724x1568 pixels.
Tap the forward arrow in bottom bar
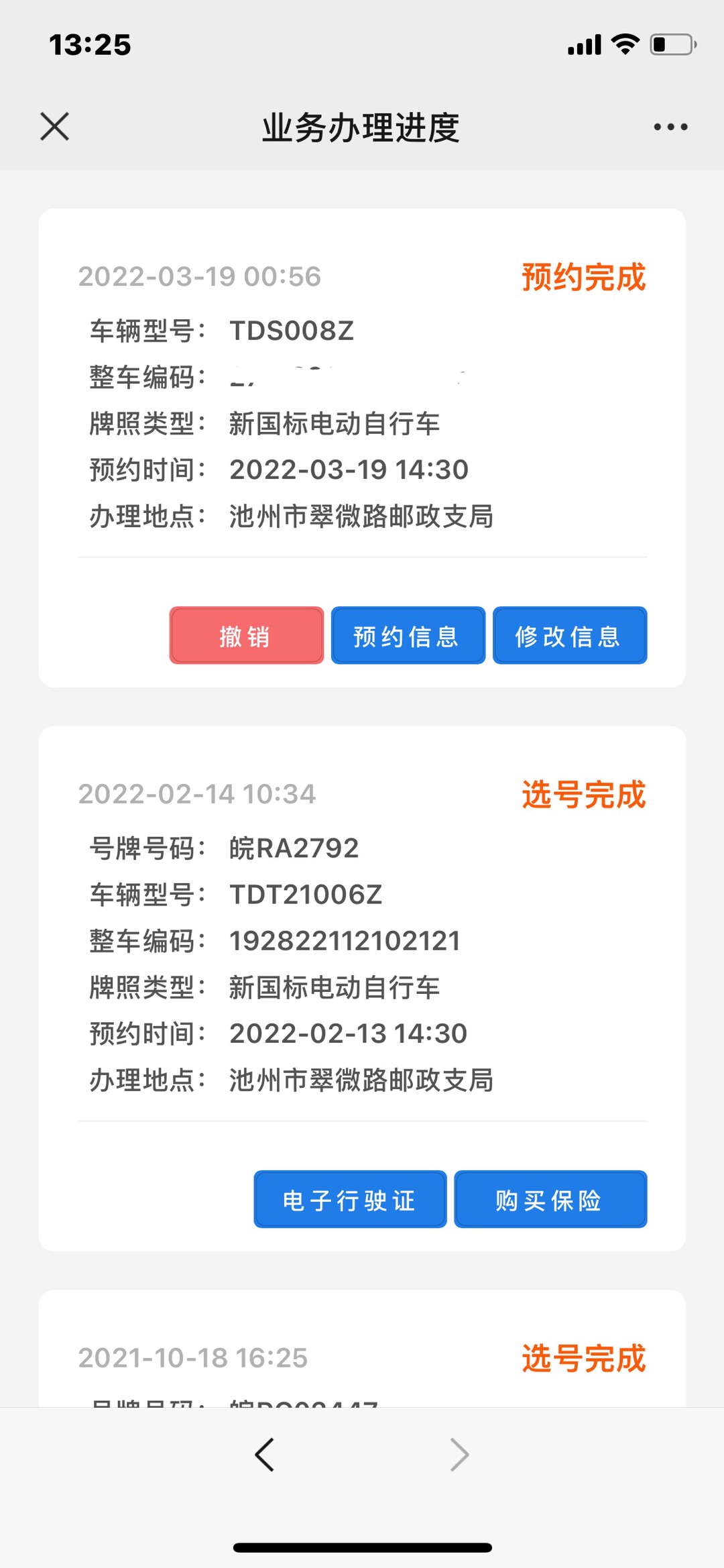pos(459,1455)
